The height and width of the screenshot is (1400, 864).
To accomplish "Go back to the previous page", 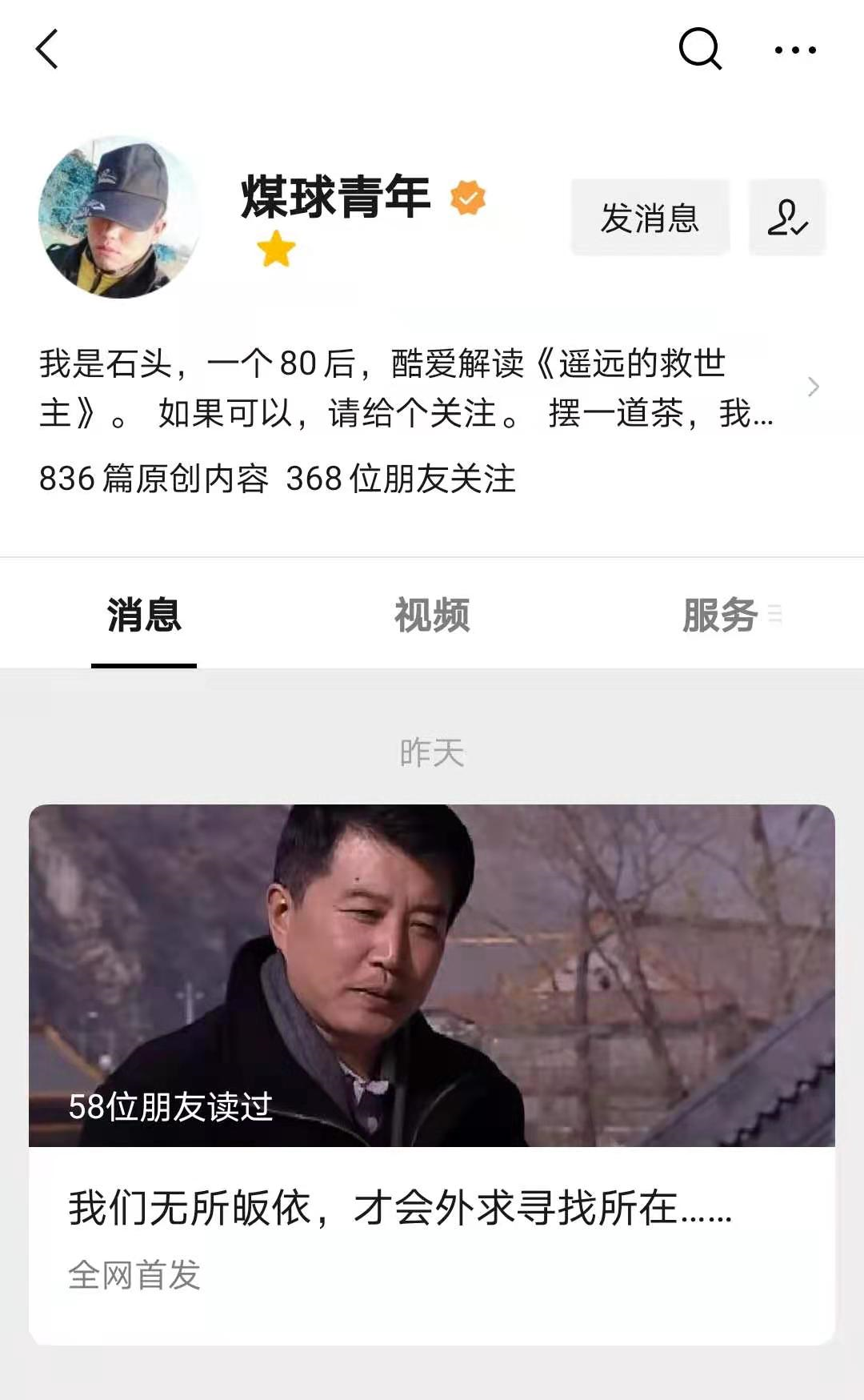I will 48,50.
